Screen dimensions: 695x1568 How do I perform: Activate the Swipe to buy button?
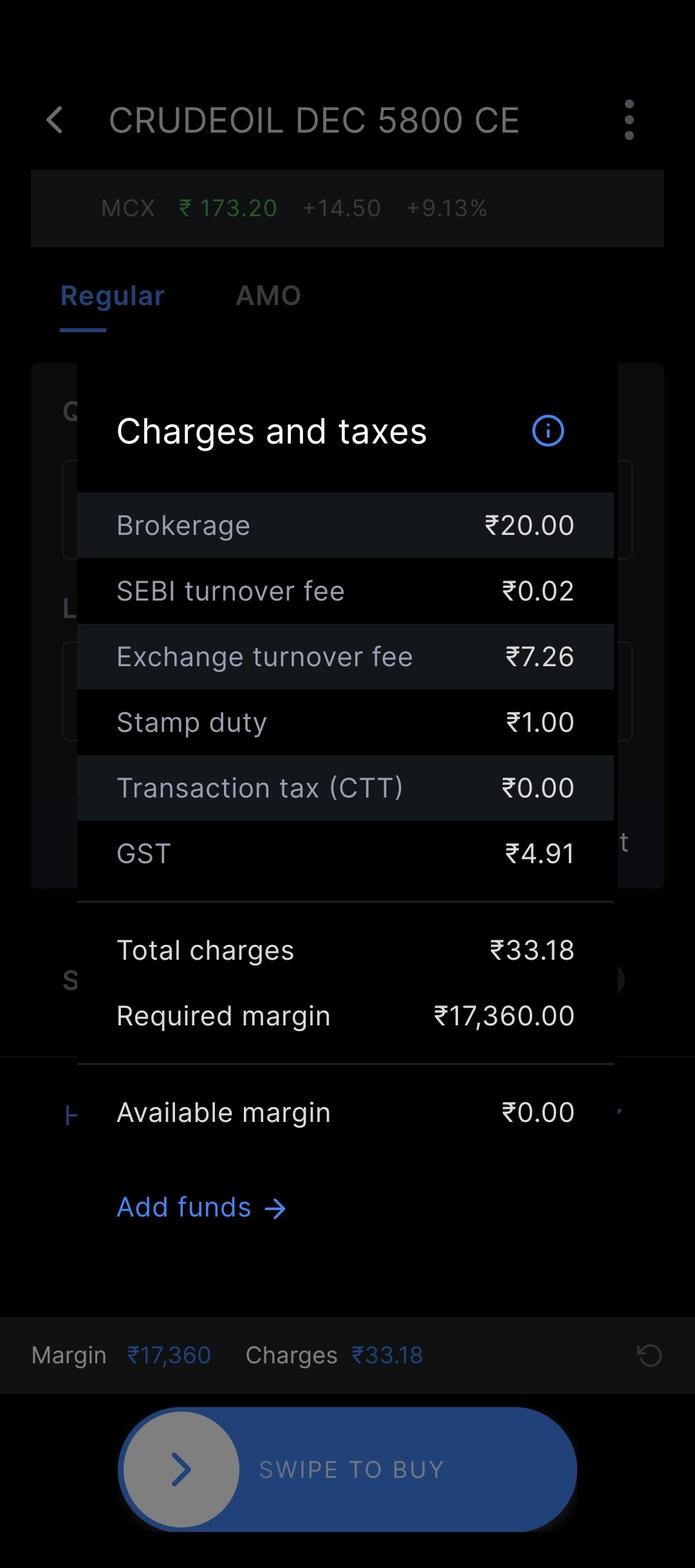(351, 1470)
